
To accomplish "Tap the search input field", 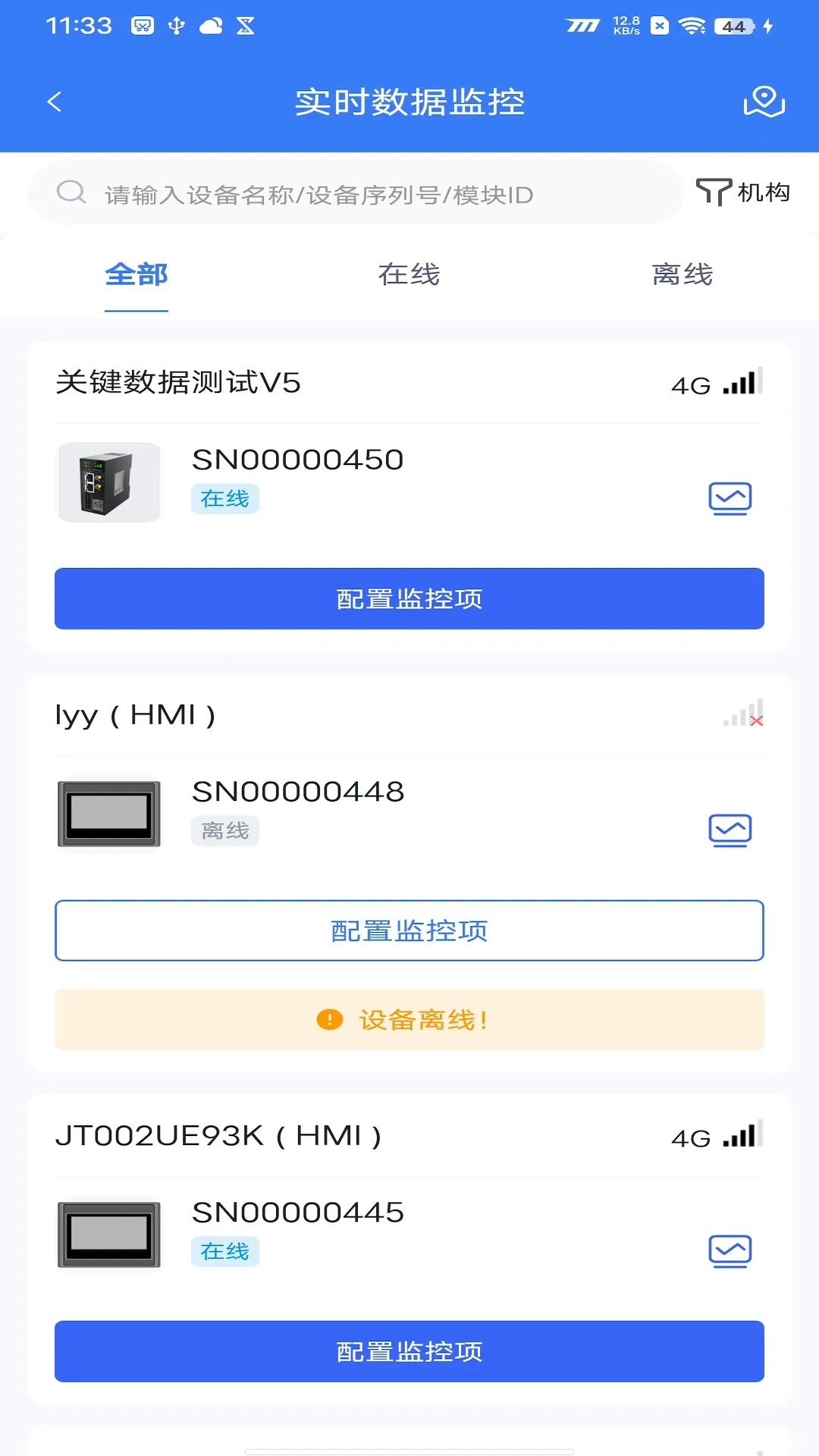I will coord(341,193).
